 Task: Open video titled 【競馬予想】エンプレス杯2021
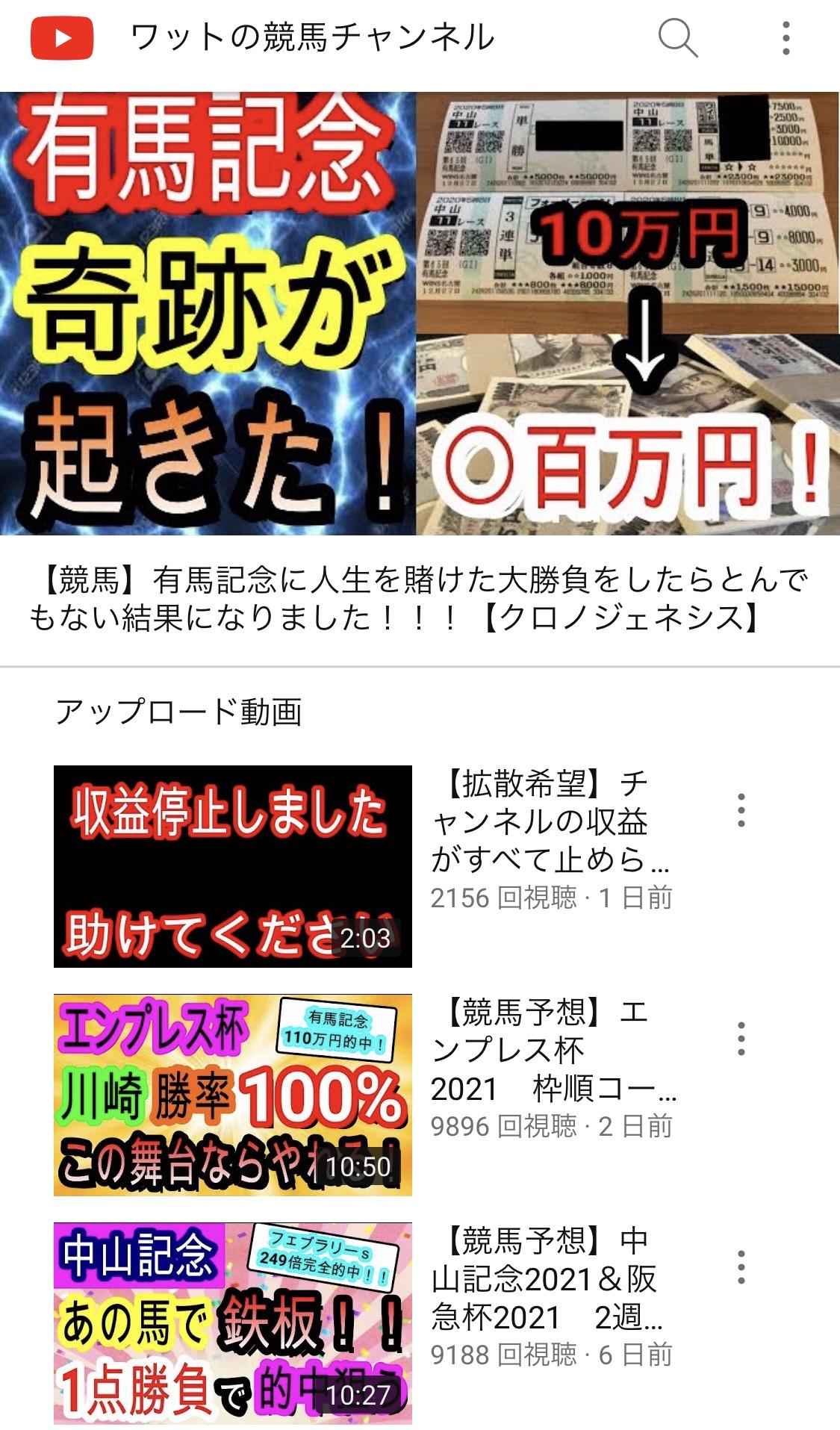tap(553, 1050)
